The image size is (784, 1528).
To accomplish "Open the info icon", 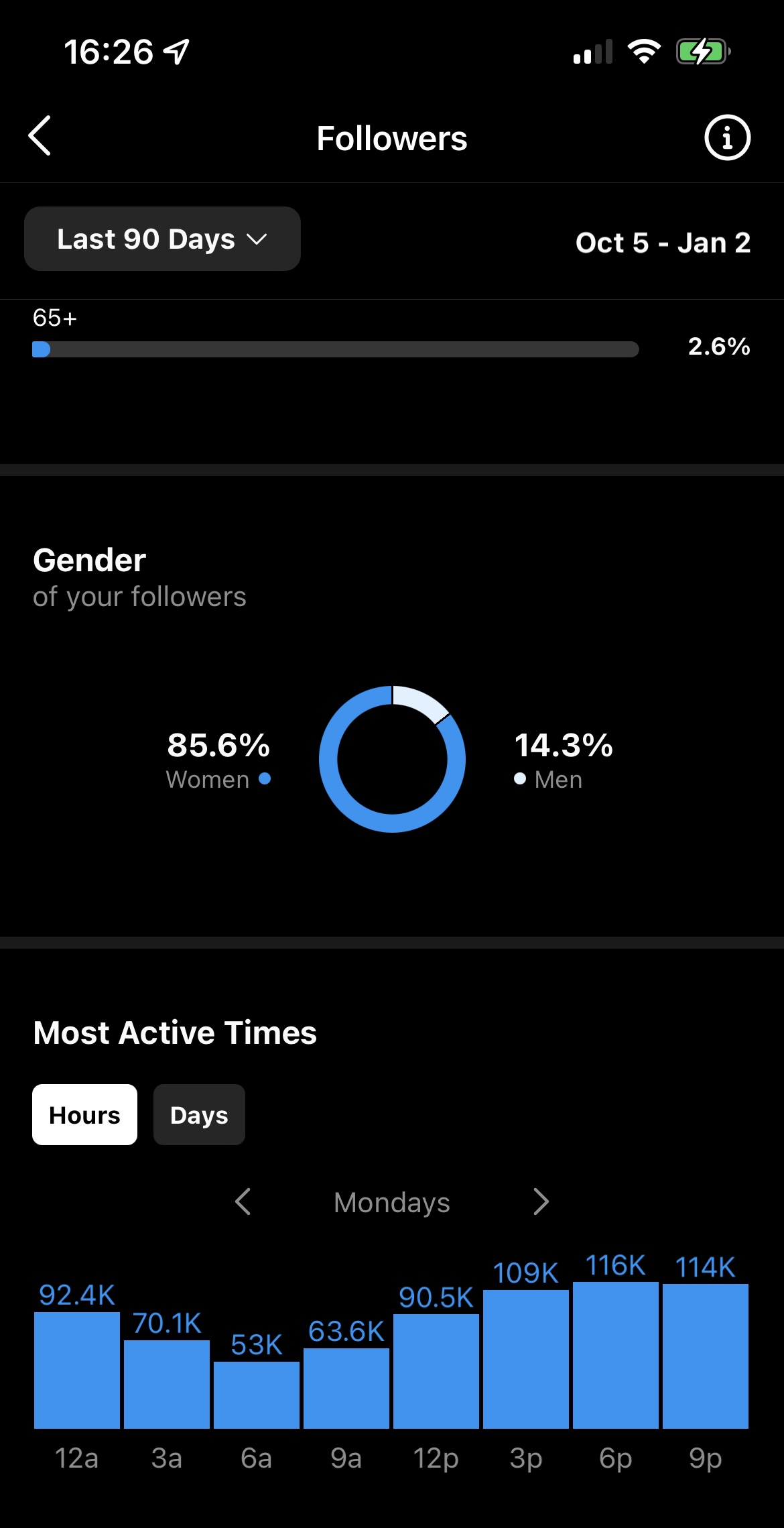I will click(x=727, y=138).
